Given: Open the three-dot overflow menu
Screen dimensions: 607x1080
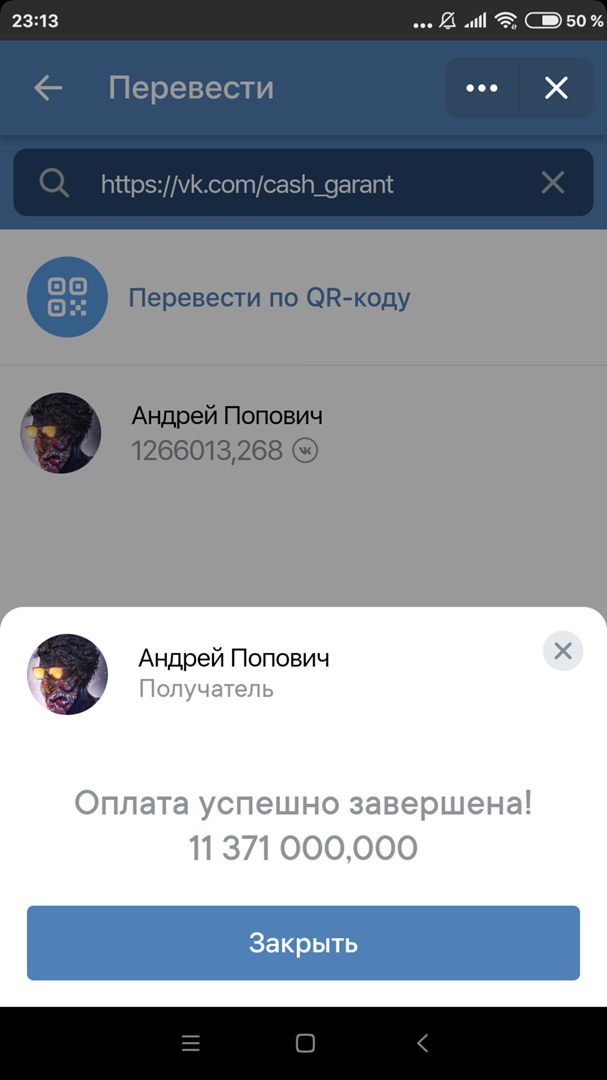Looking at the screenshot, I should point(482,88).
